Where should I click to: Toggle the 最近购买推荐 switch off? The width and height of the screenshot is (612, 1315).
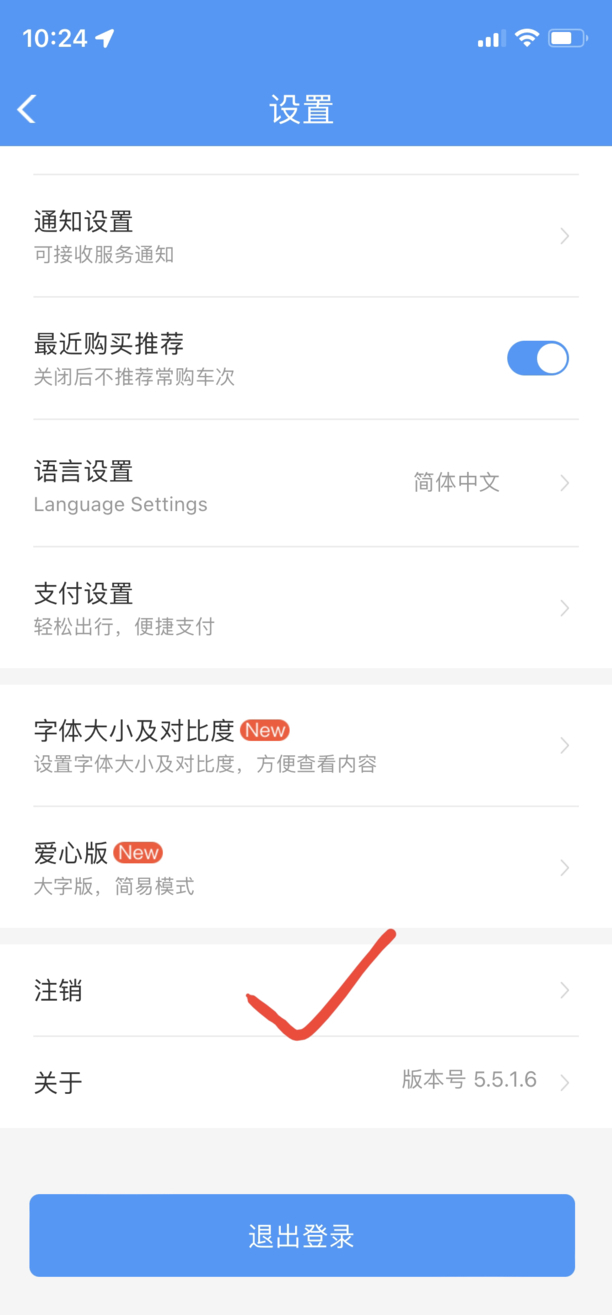[x=538, y=358]
